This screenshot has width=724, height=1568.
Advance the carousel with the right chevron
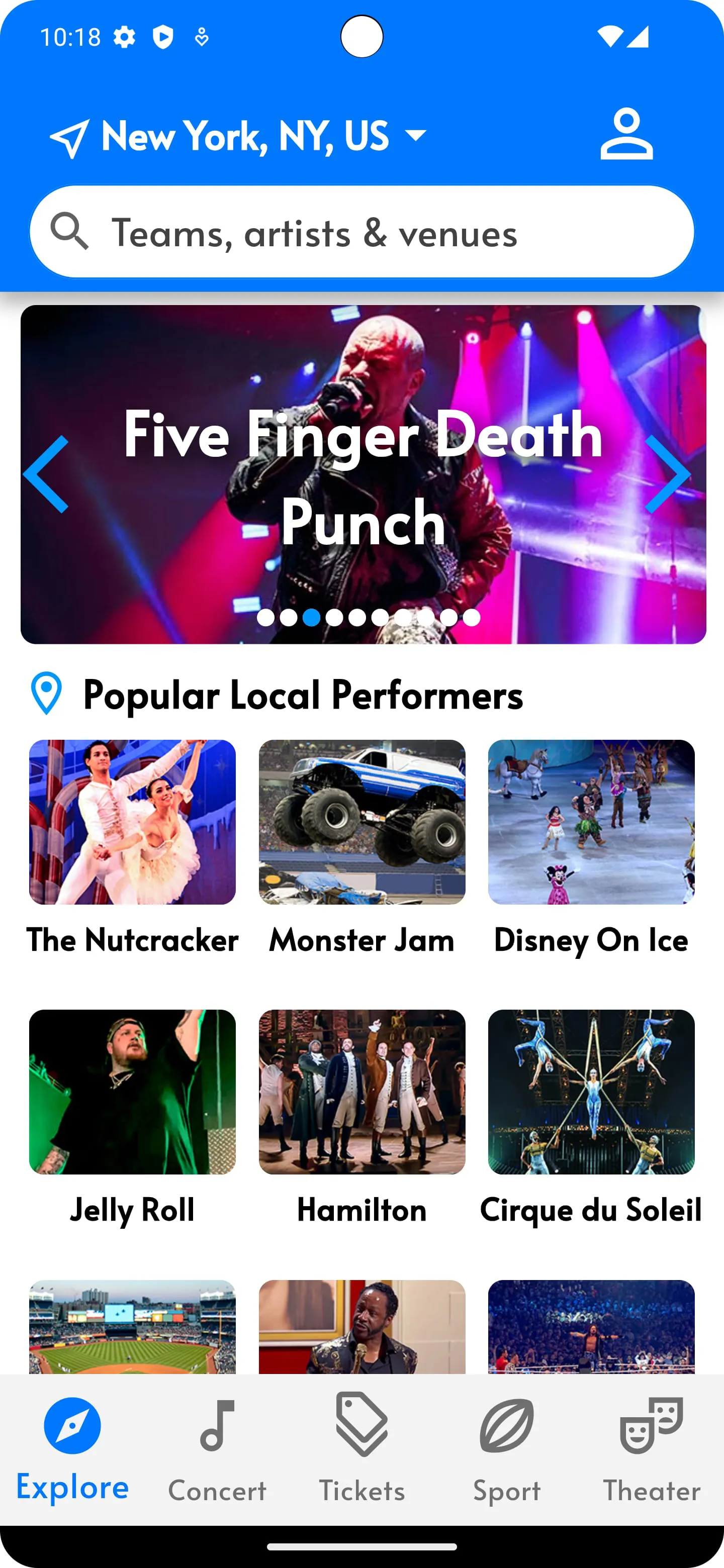click(669, 473)
